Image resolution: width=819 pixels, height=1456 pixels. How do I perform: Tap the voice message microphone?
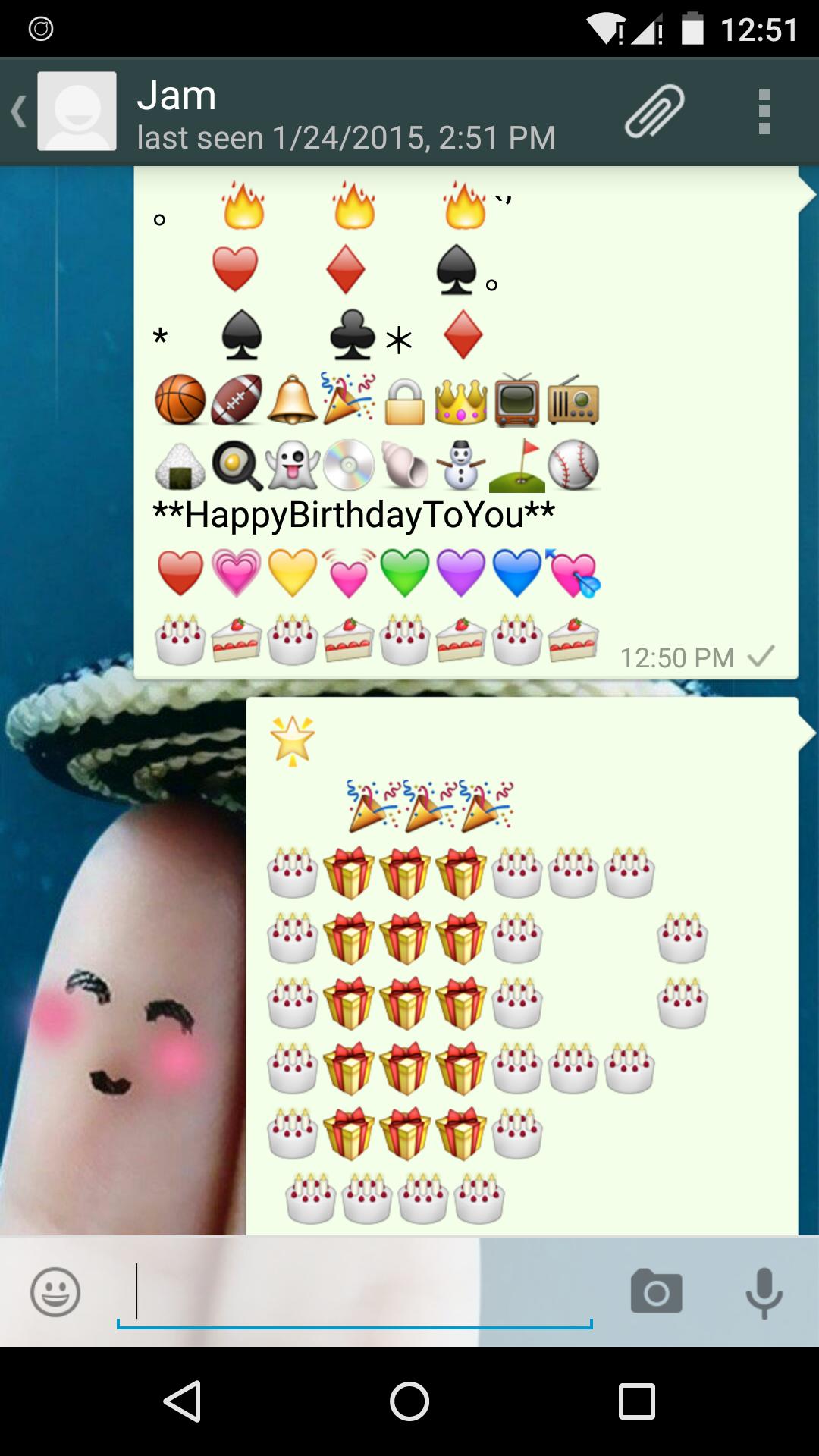tap(764, 1291)
